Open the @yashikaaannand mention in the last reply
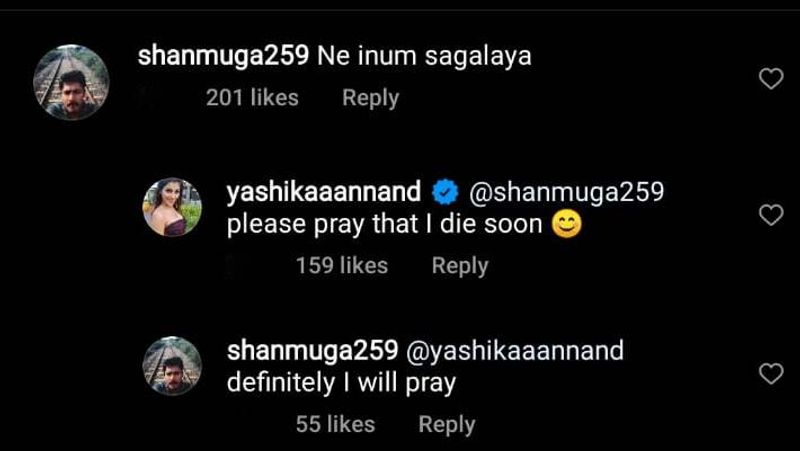 point(514,351)
